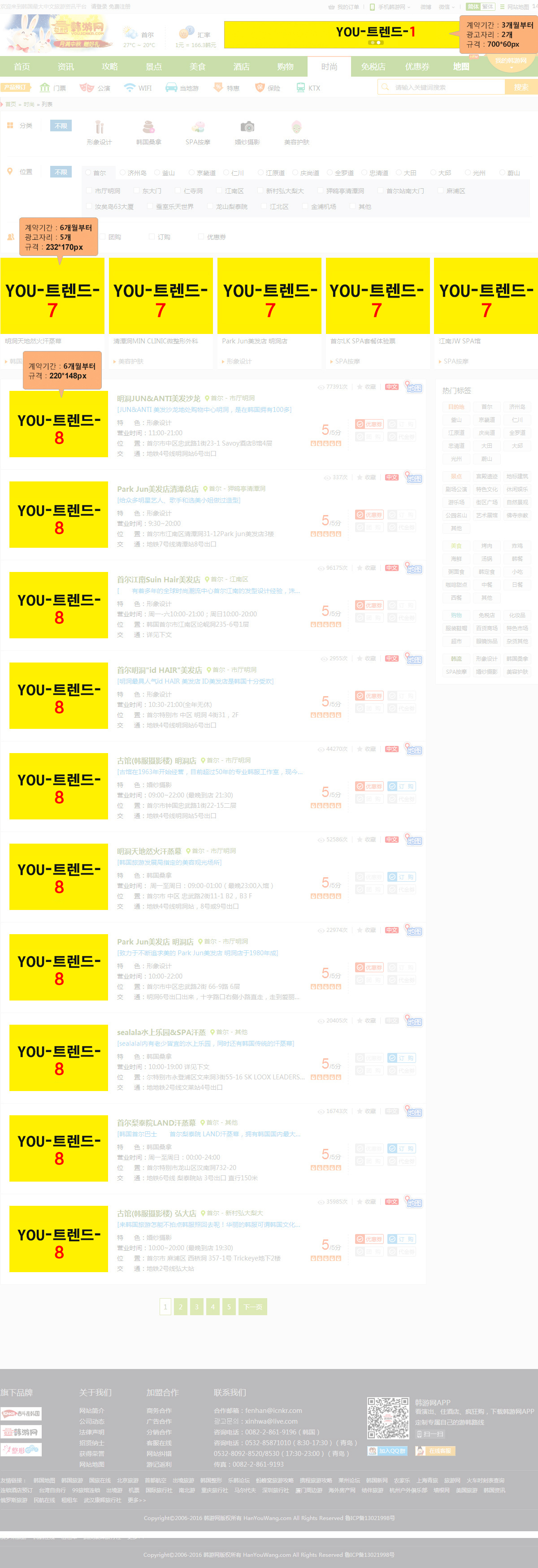The image size is (538, 1568).
Task: Filter location by 济州岛
Action: coord(133,173)
